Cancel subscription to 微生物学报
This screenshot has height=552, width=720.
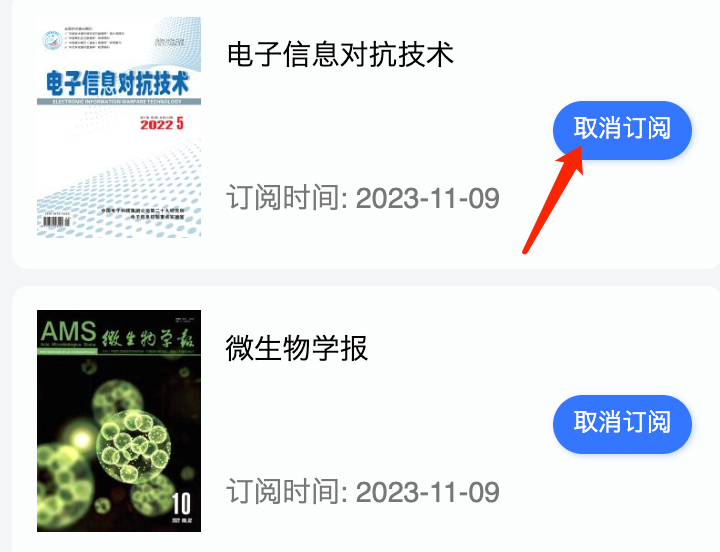click(x=622, y=423)
